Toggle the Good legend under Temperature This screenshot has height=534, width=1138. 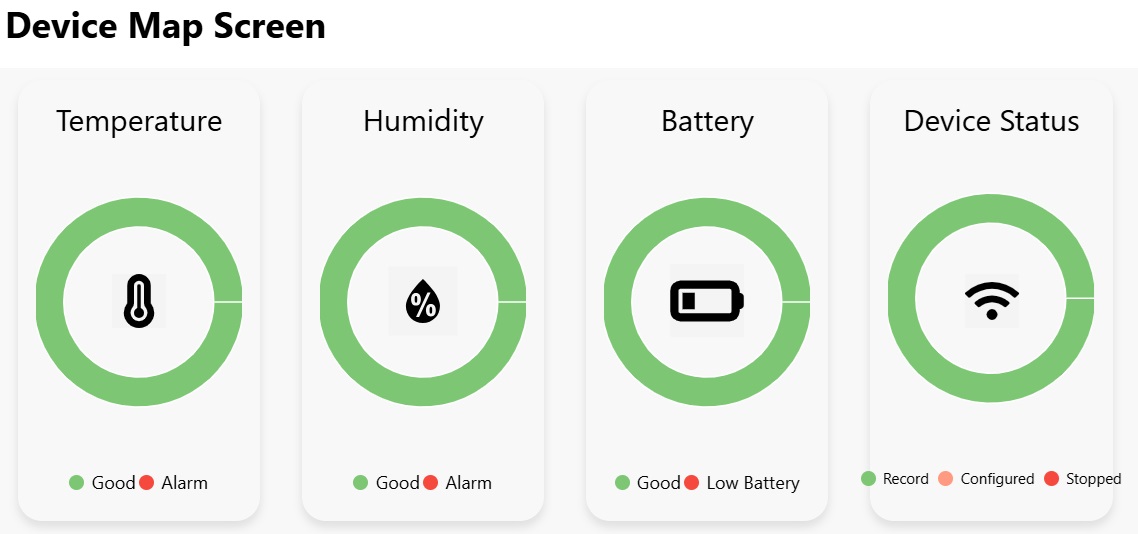(x=103, y=483)
